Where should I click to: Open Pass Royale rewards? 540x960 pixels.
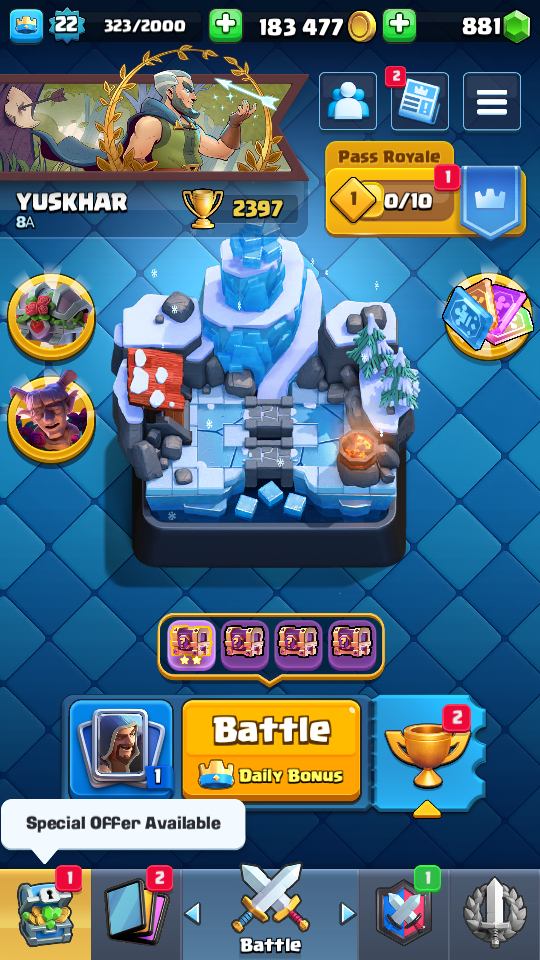[x=426, y=190]
